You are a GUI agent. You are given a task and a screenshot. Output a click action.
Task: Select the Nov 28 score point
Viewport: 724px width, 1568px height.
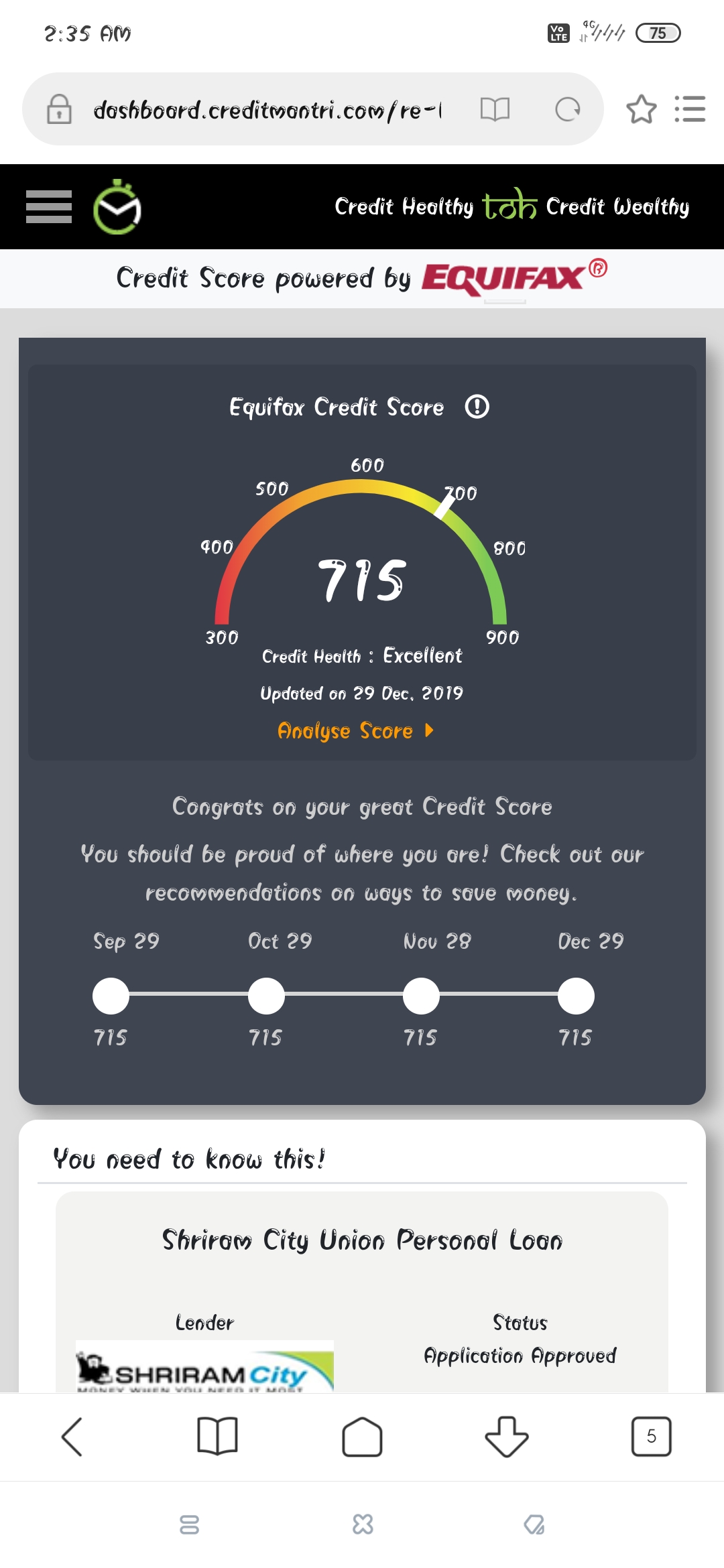pos(421,996)
